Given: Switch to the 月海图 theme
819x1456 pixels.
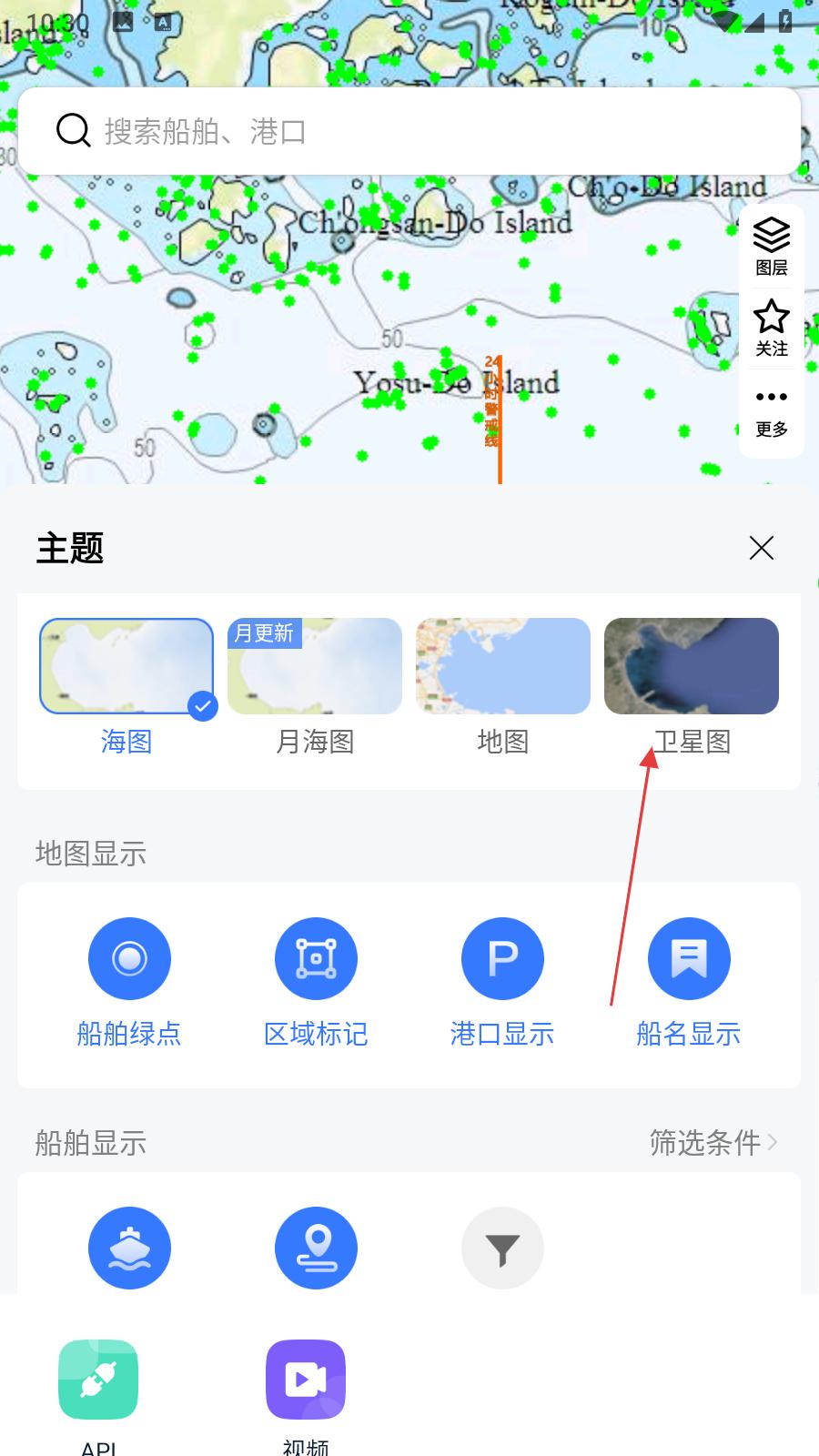Looking at the screenshot, I should click(315, 666).
